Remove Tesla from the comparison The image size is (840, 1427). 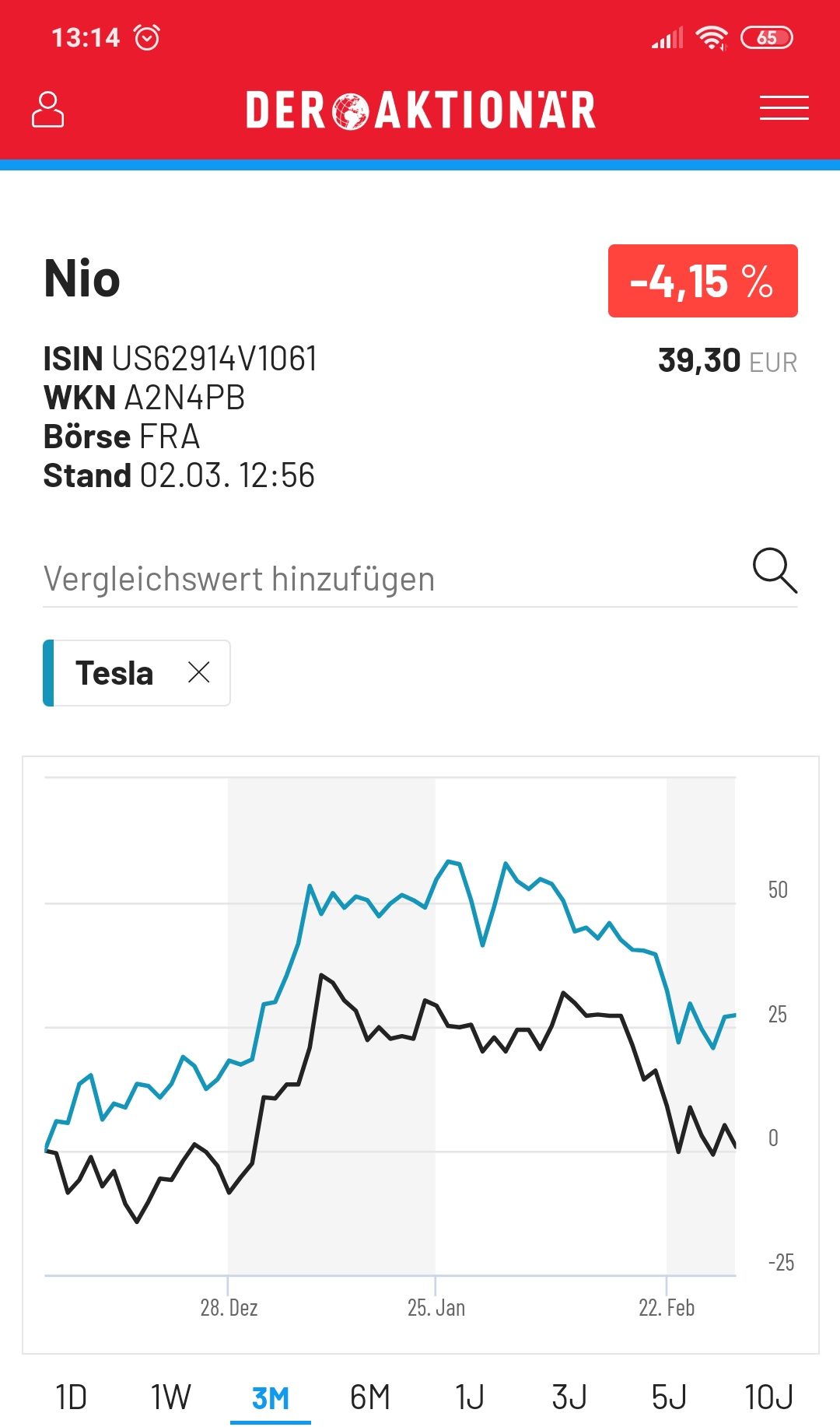point(199,672)
